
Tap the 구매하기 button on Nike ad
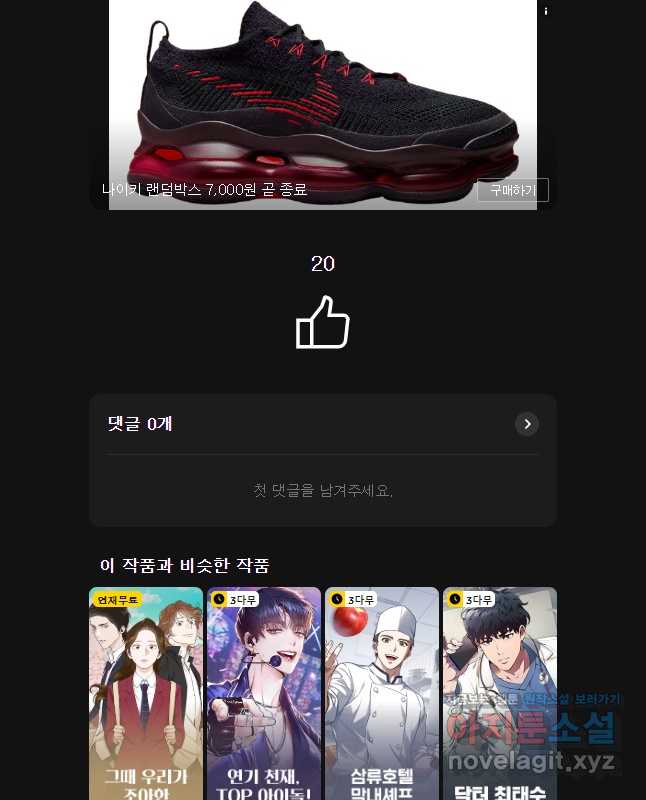click(512, 190)
